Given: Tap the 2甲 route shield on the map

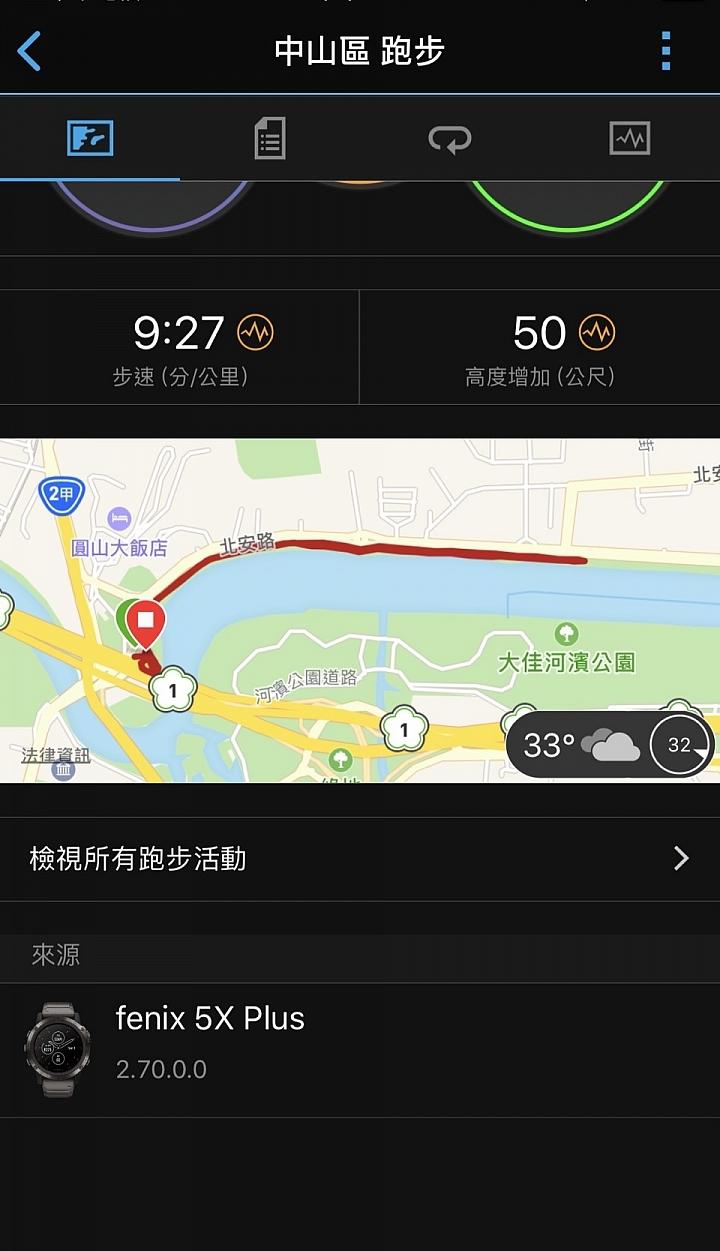Looking at the screenshot, I should pyautogui.click(x=60, y=495).
